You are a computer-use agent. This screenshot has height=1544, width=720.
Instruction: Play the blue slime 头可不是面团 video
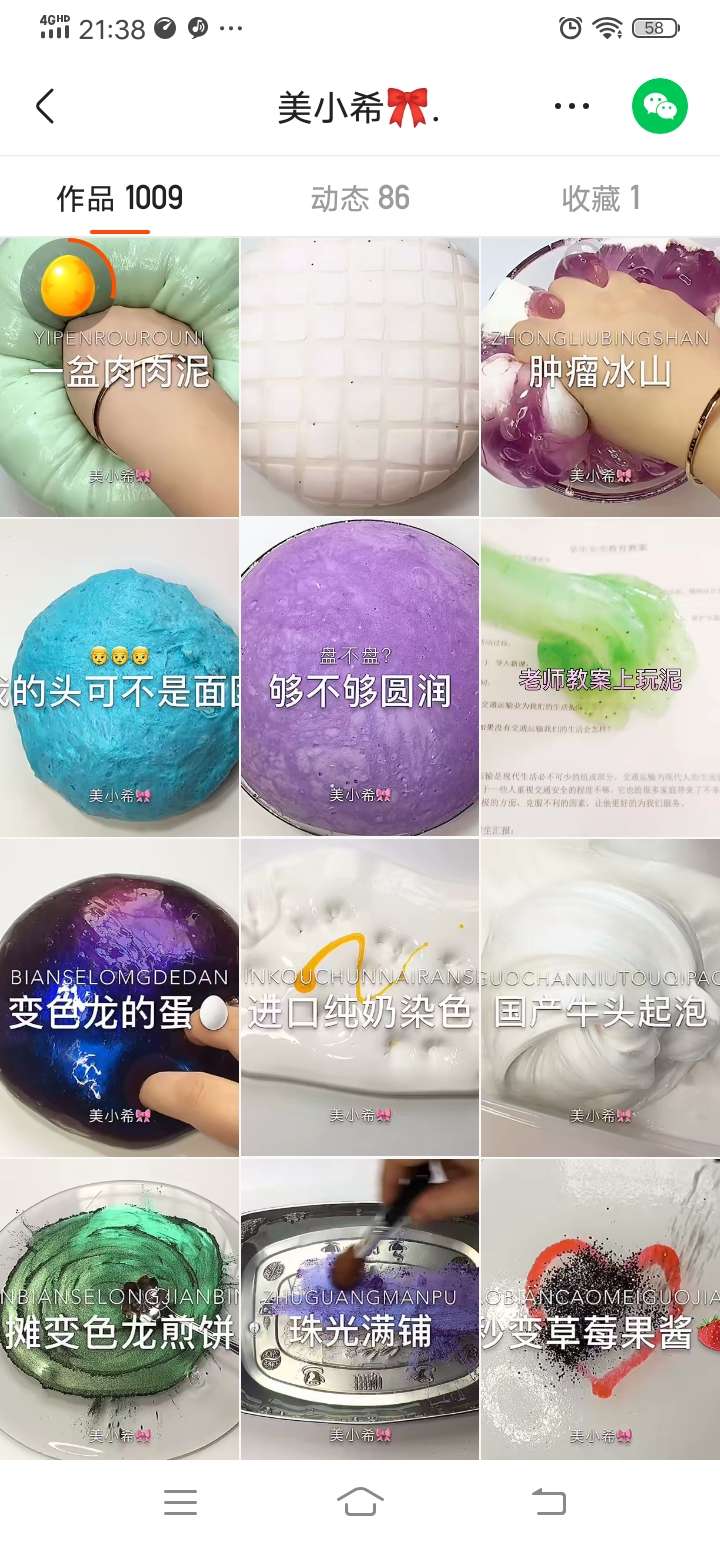click(120, 677)
